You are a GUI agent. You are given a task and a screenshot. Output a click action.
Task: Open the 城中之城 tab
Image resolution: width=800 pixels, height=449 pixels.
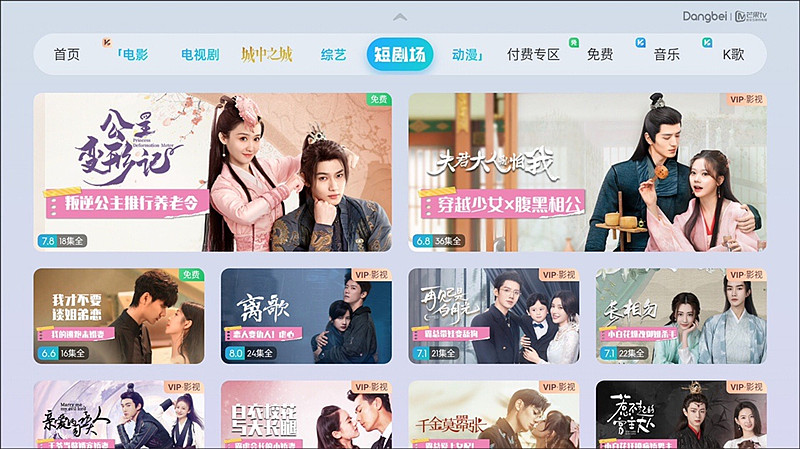pos(266,55)
